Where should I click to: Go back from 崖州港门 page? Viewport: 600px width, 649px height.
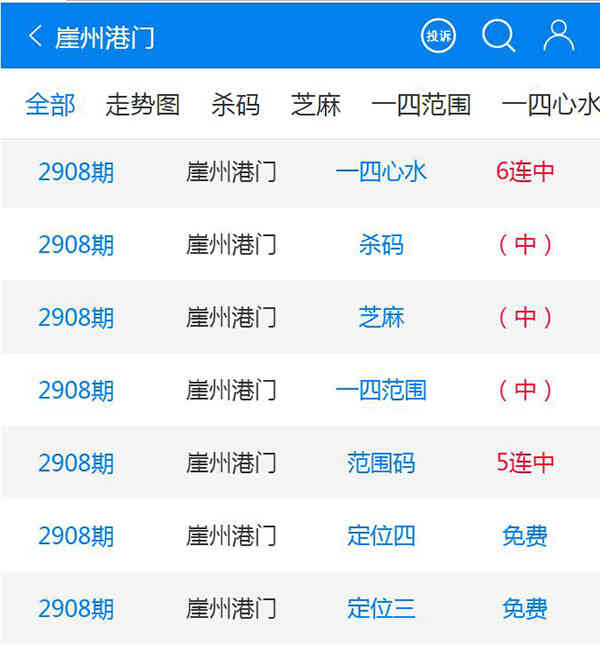36,37
